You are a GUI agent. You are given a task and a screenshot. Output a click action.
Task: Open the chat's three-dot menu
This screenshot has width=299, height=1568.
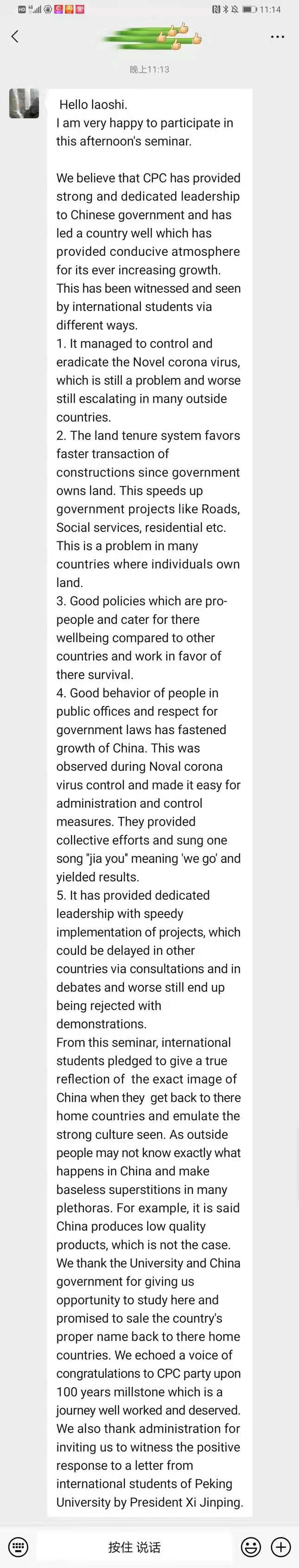277,37
